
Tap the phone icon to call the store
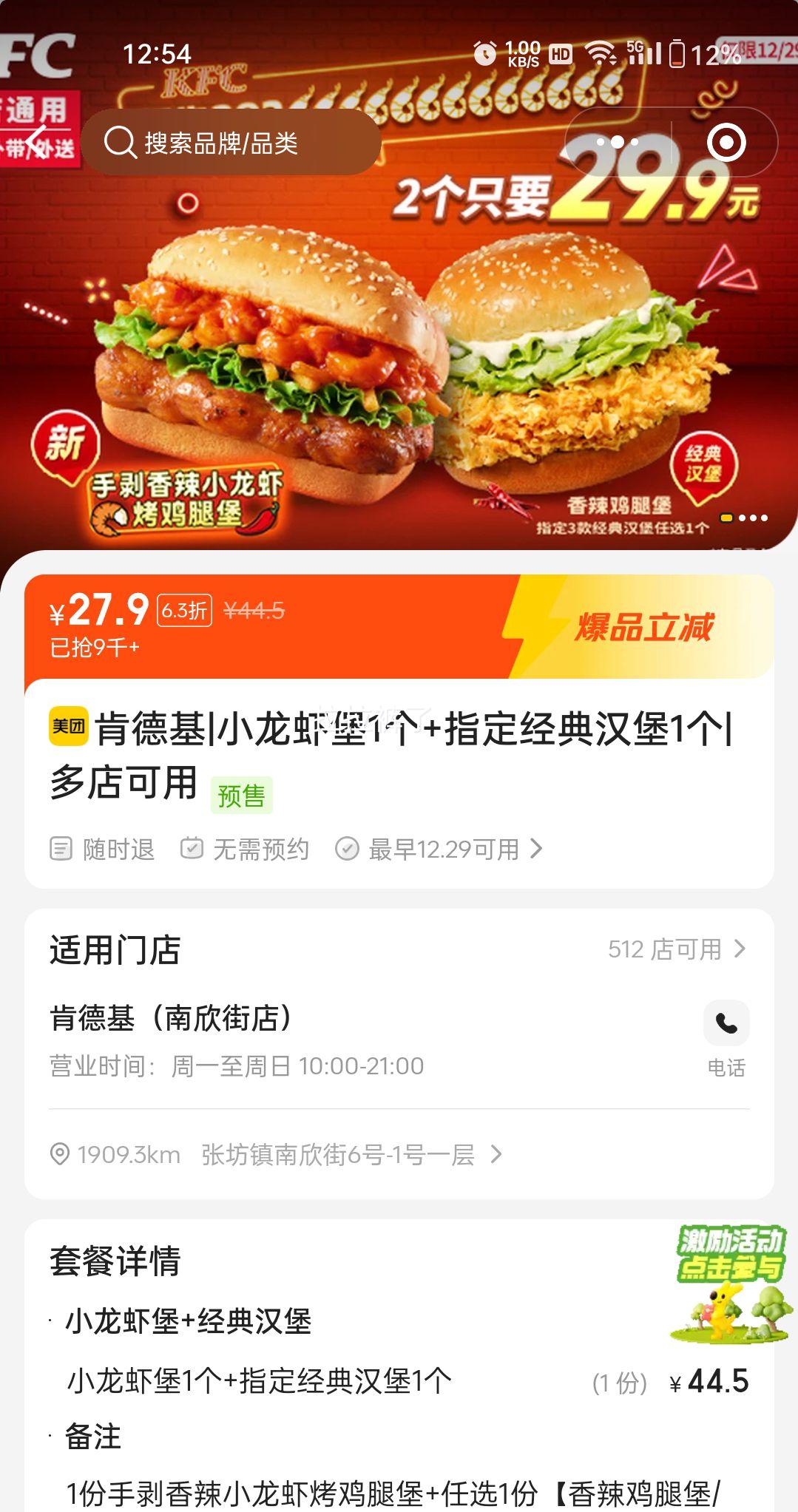point(726,1023)
